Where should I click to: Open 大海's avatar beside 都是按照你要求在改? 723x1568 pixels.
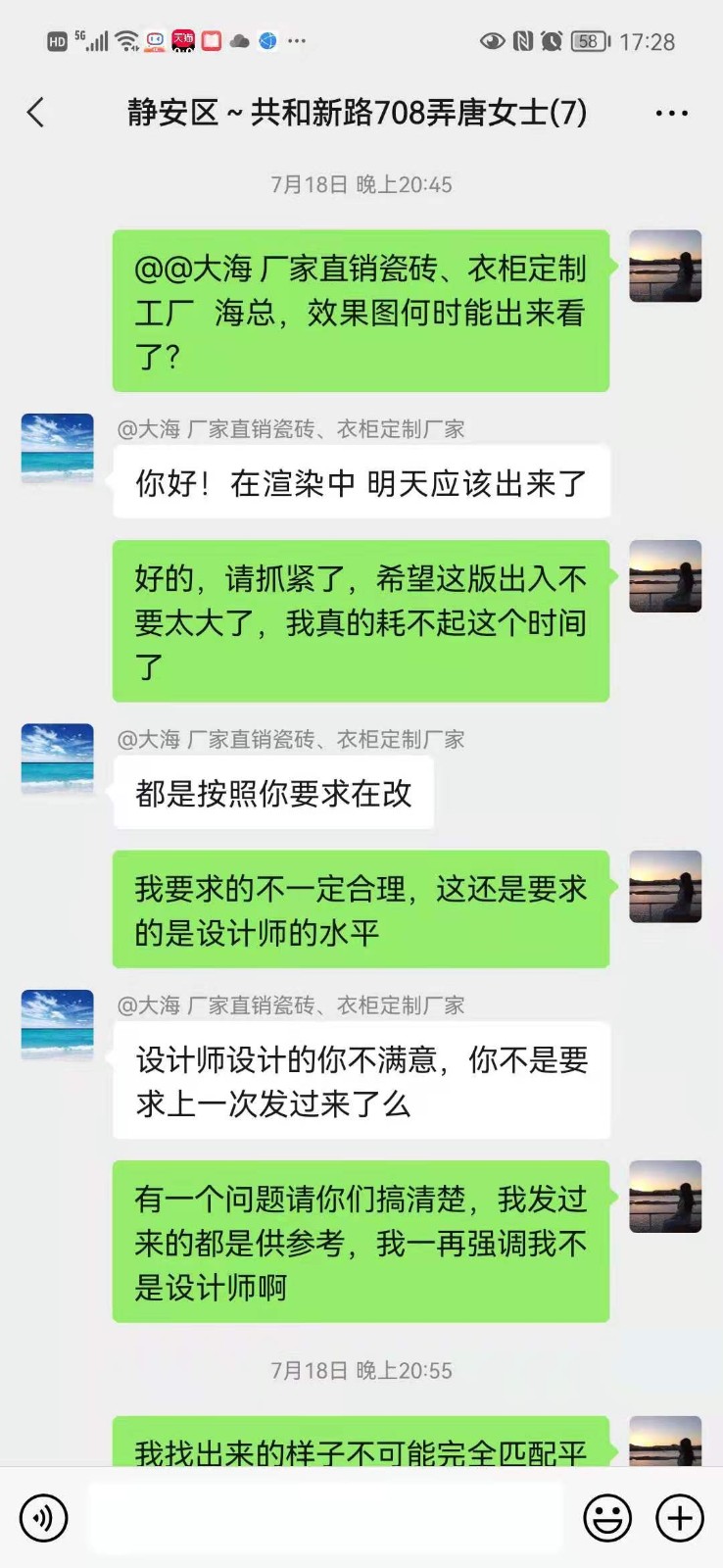click(x=58, y=759)
